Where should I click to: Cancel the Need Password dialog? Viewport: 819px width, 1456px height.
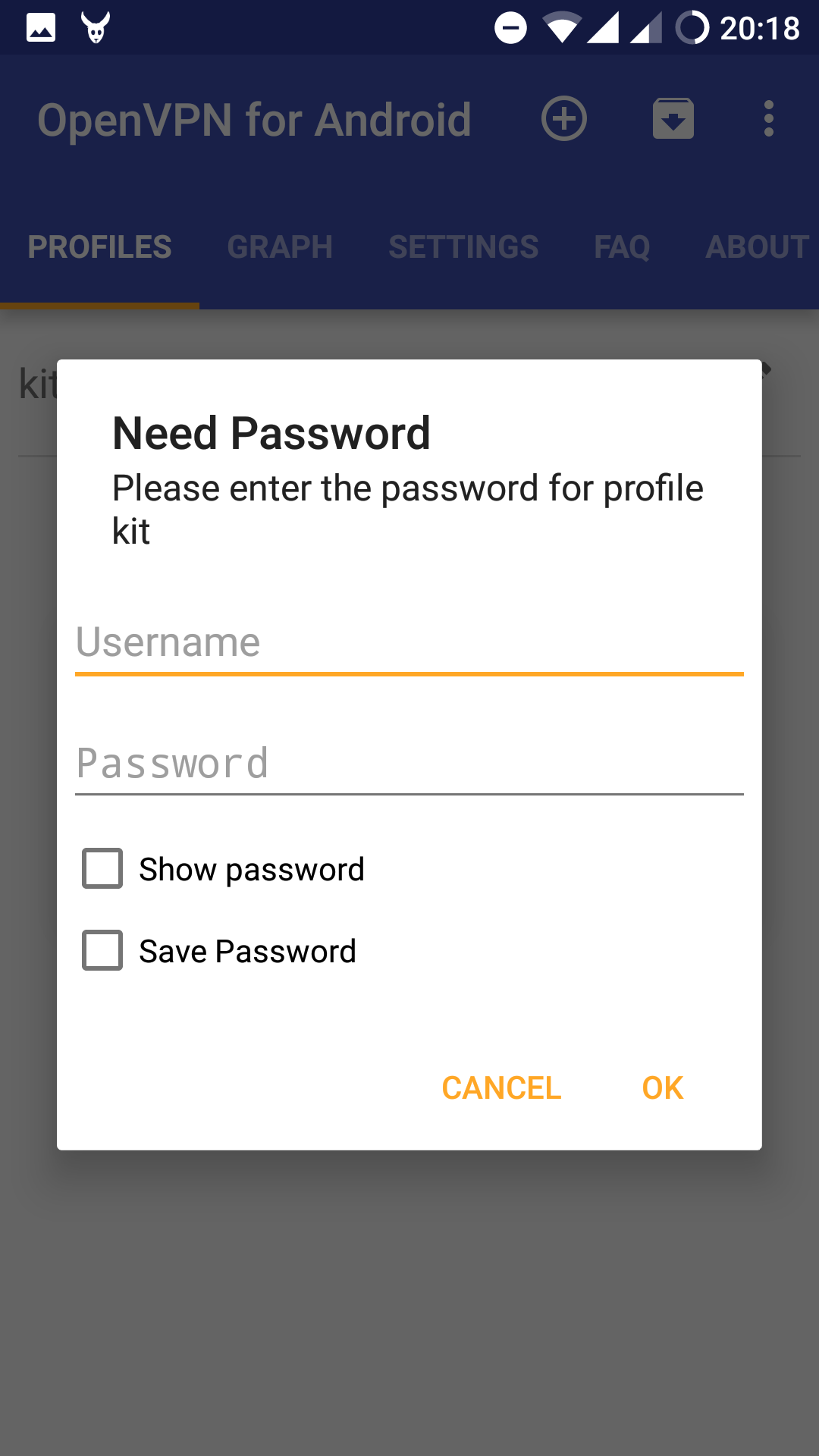click(501, 1088)
